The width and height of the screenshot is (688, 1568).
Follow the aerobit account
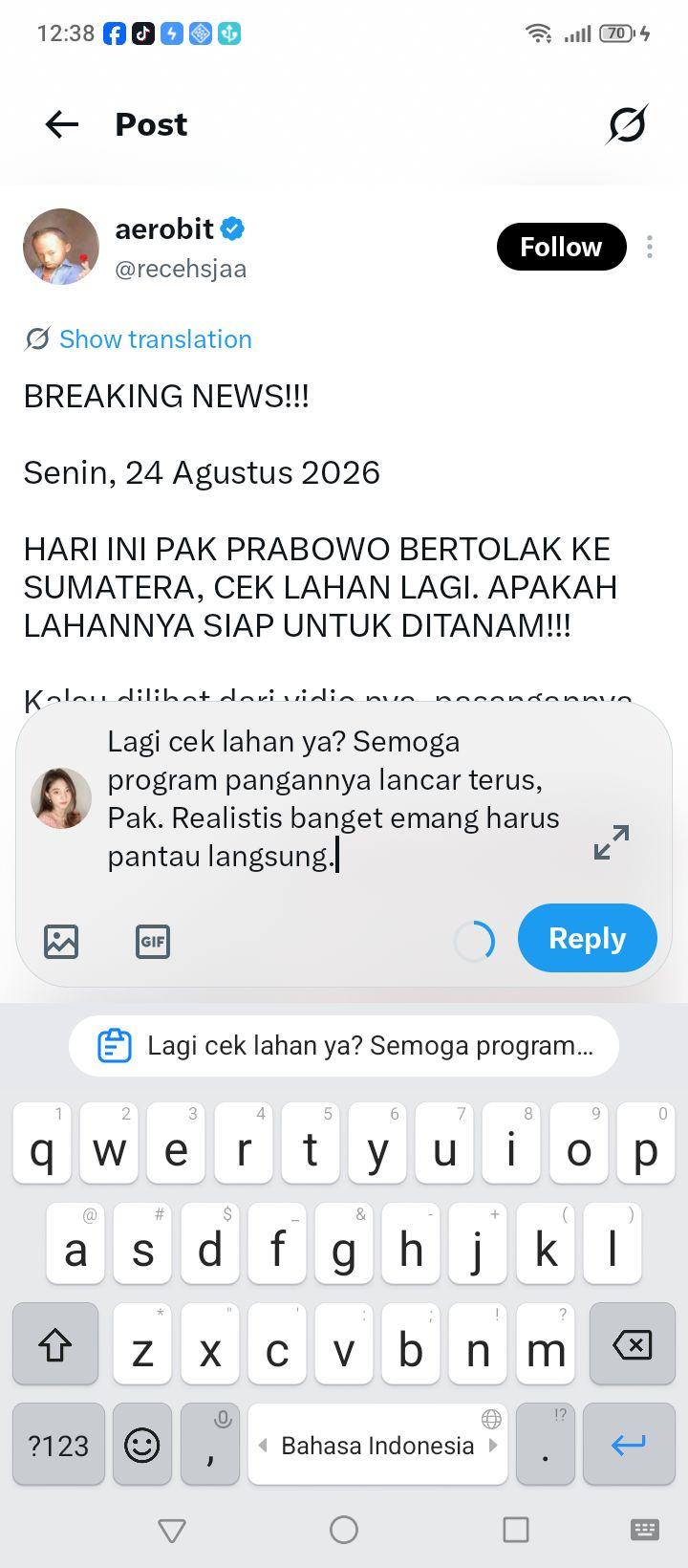561,247
